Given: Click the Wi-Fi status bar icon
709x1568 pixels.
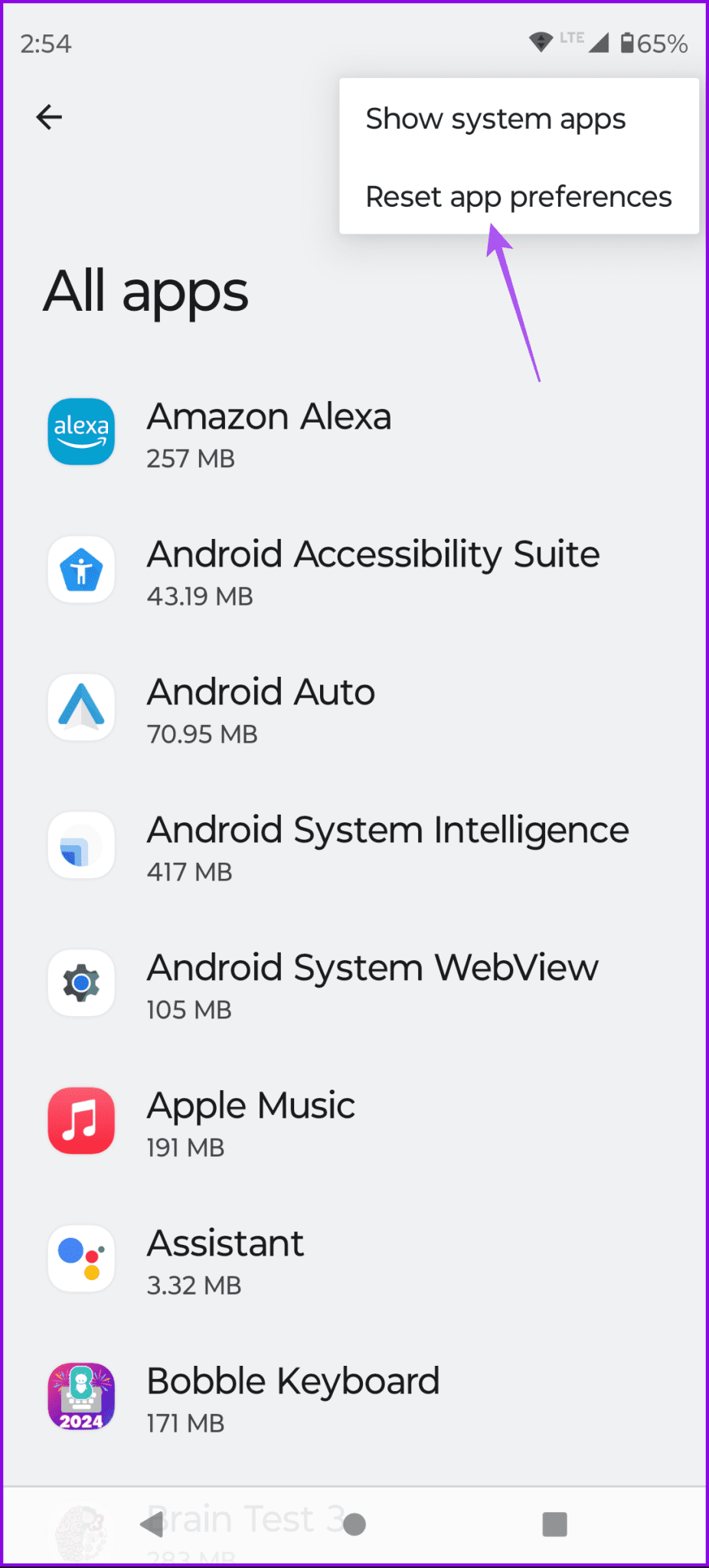Looking at the screenshot, I should tap(541, 42).
